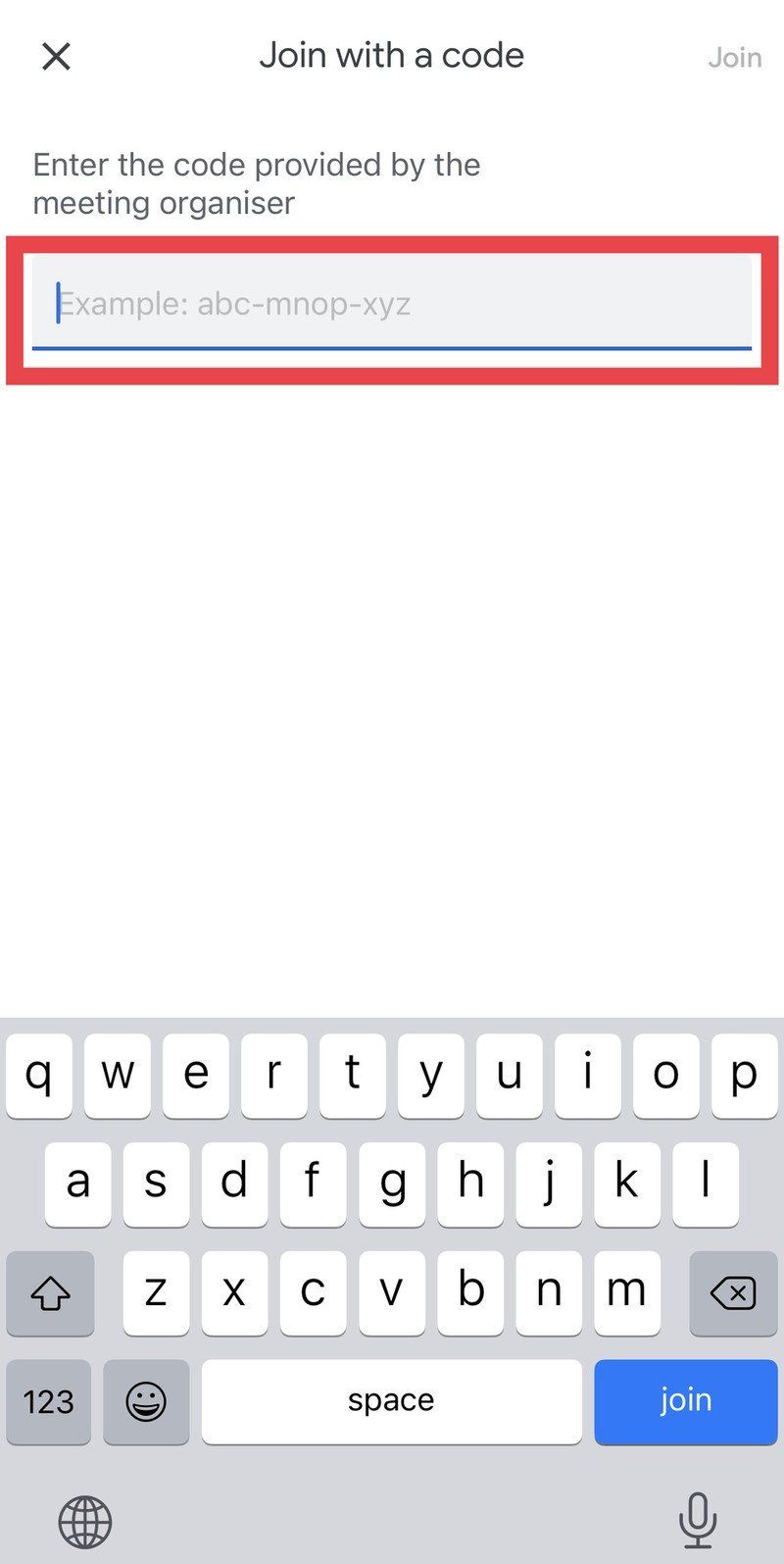Screen dimensions: 784x1564
Task: Tap the globe key to change language
Action: (x=85, y=1522)
